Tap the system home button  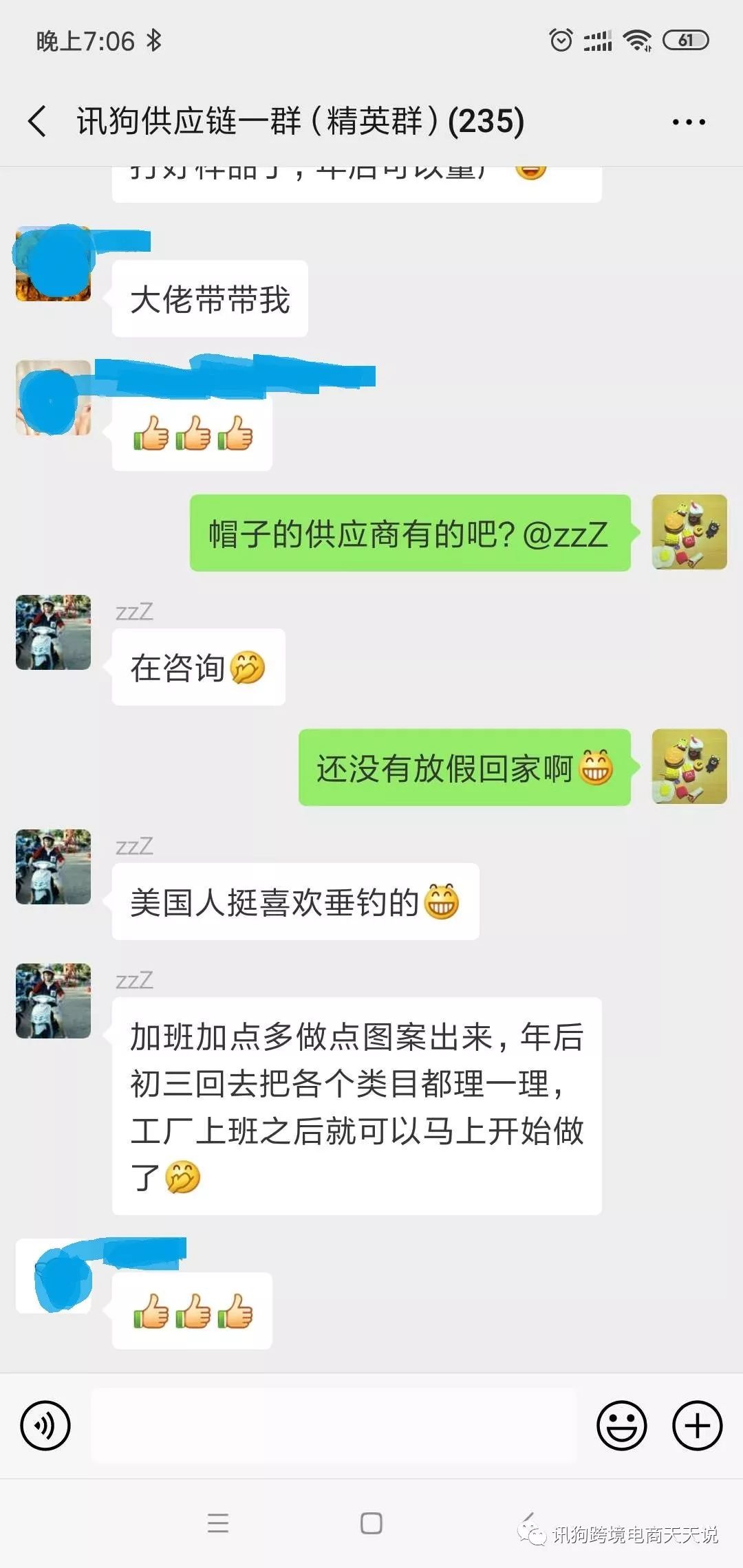(371, 1523)
